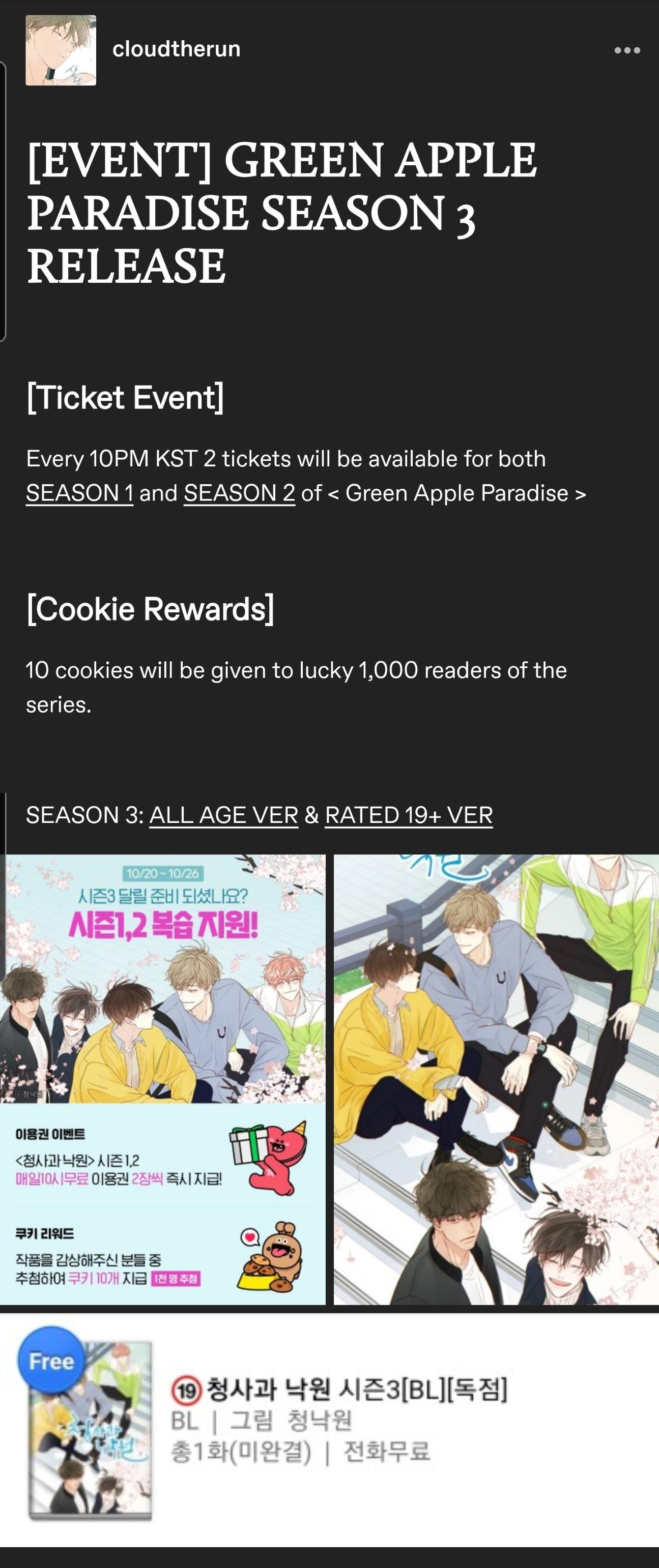Screen dimensions: 659x1568
Task: View the character illustration on the stairs
Action: tap(496, 1079)
